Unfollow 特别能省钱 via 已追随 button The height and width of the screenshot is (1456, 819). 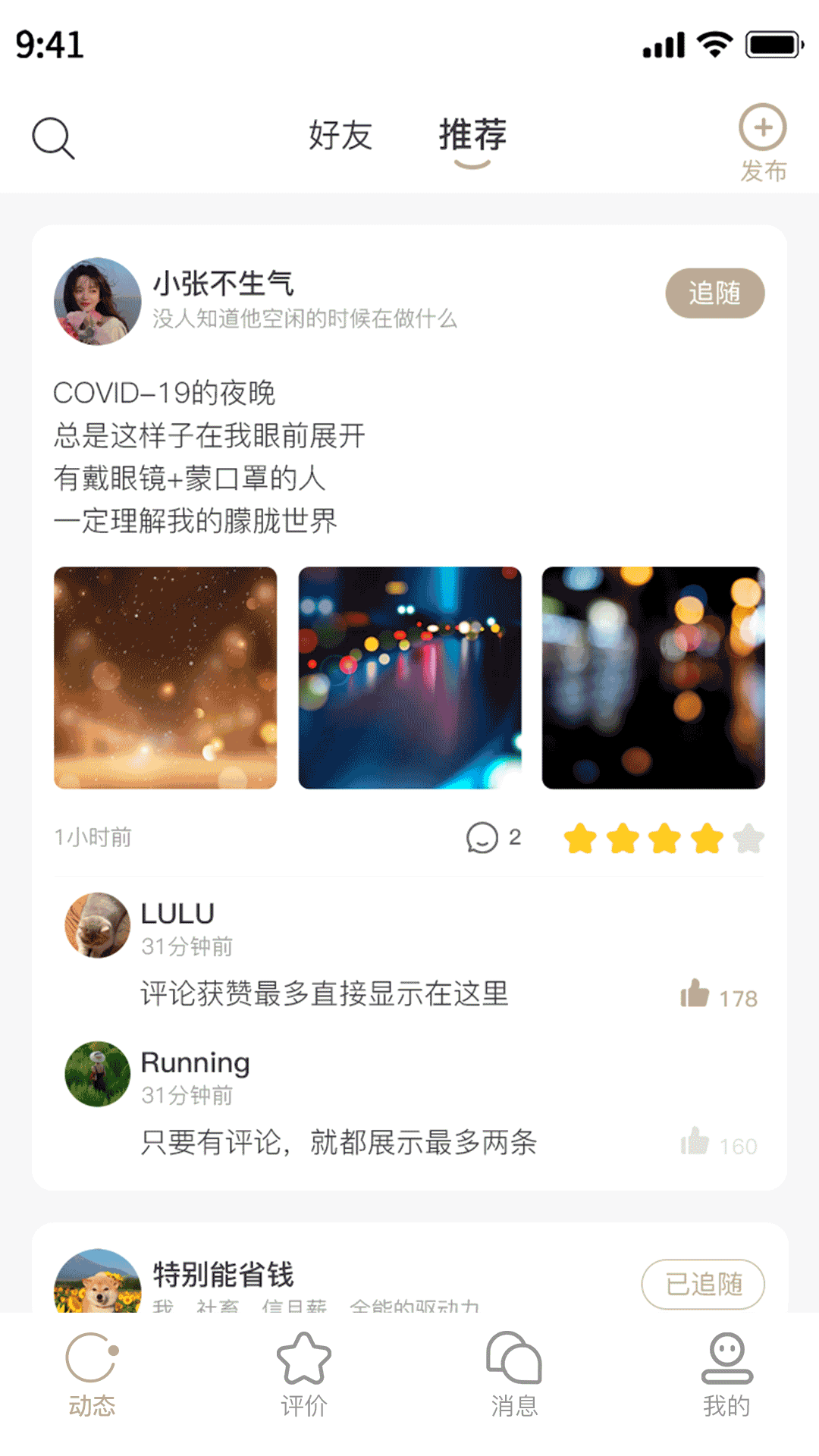point(703,1284)
